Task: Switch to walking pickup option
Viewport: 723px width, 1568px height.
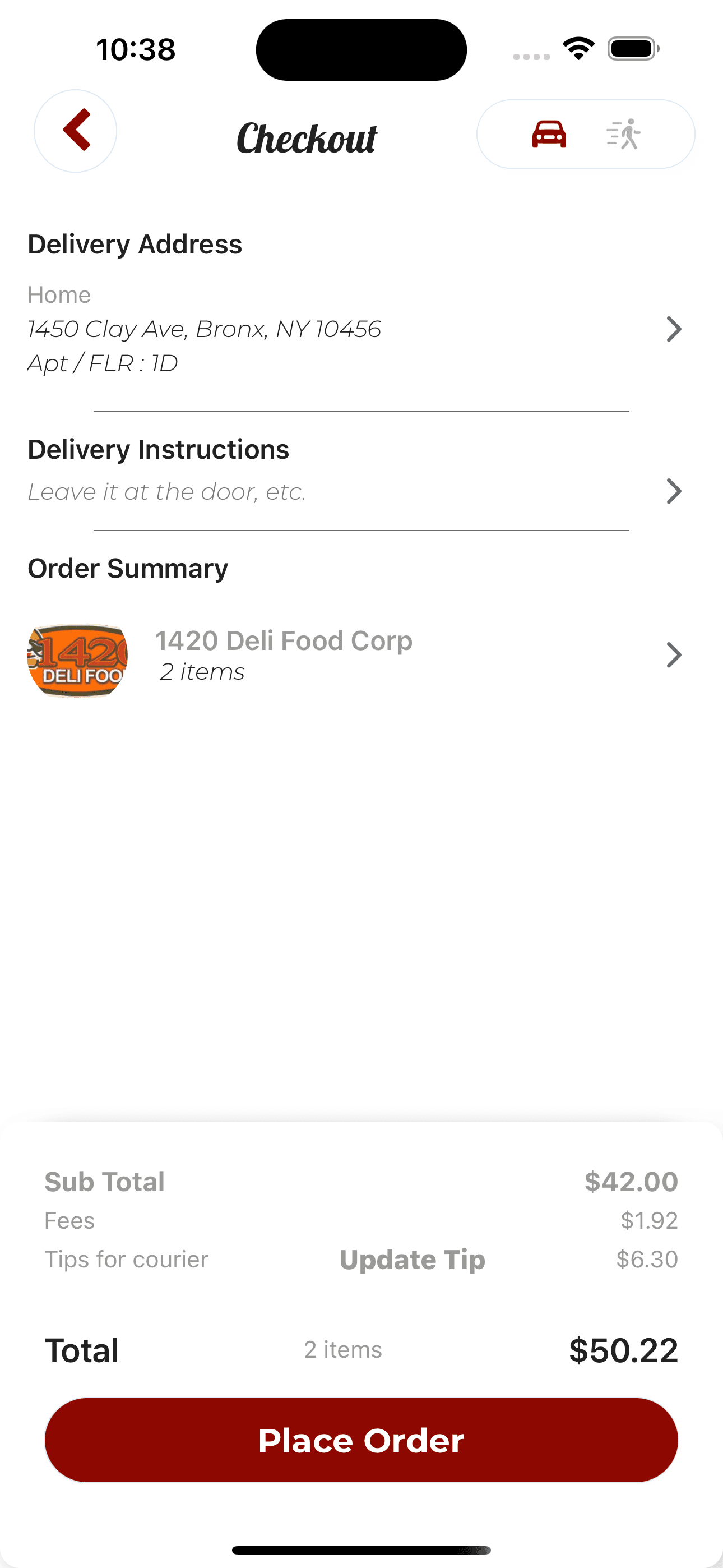Action: click(624, 134)
